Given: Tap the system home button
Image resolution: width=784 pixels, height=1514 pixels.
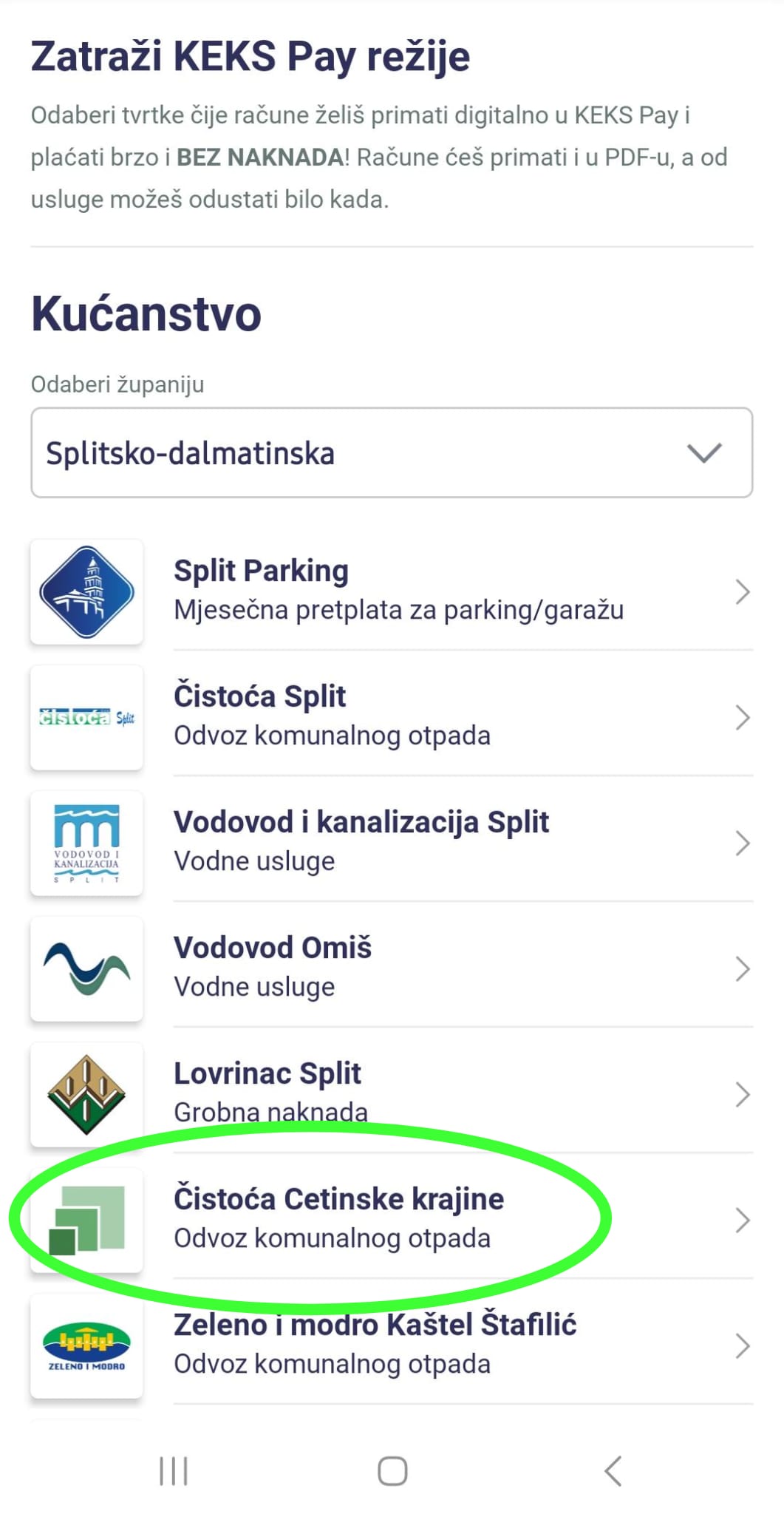Looking at the screenshot, I should [x=392, y=1471].
